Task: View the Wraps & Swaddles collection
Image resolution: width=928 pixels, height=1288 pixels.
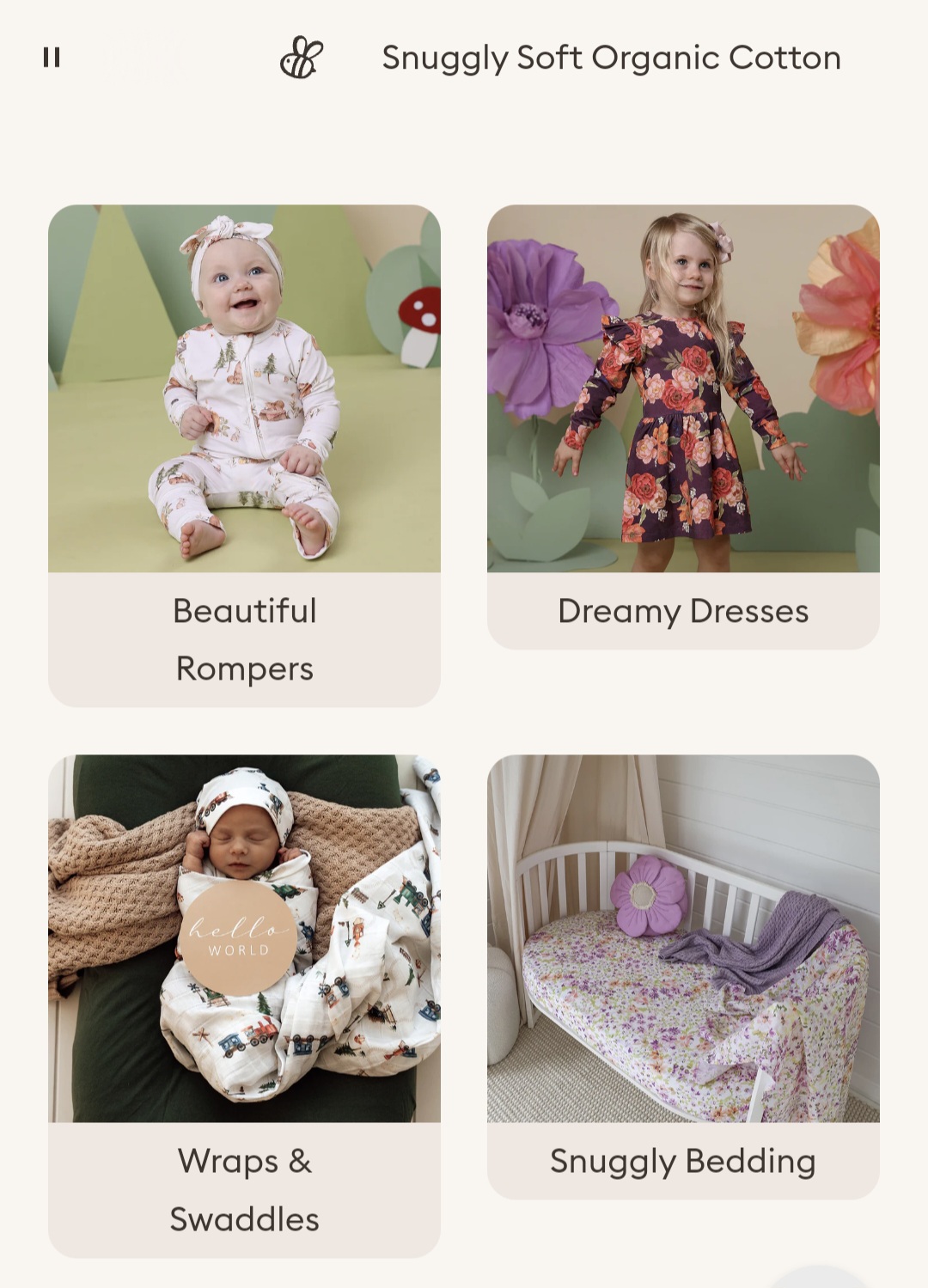Action: pyautogui.click(x=244, y=1005)
